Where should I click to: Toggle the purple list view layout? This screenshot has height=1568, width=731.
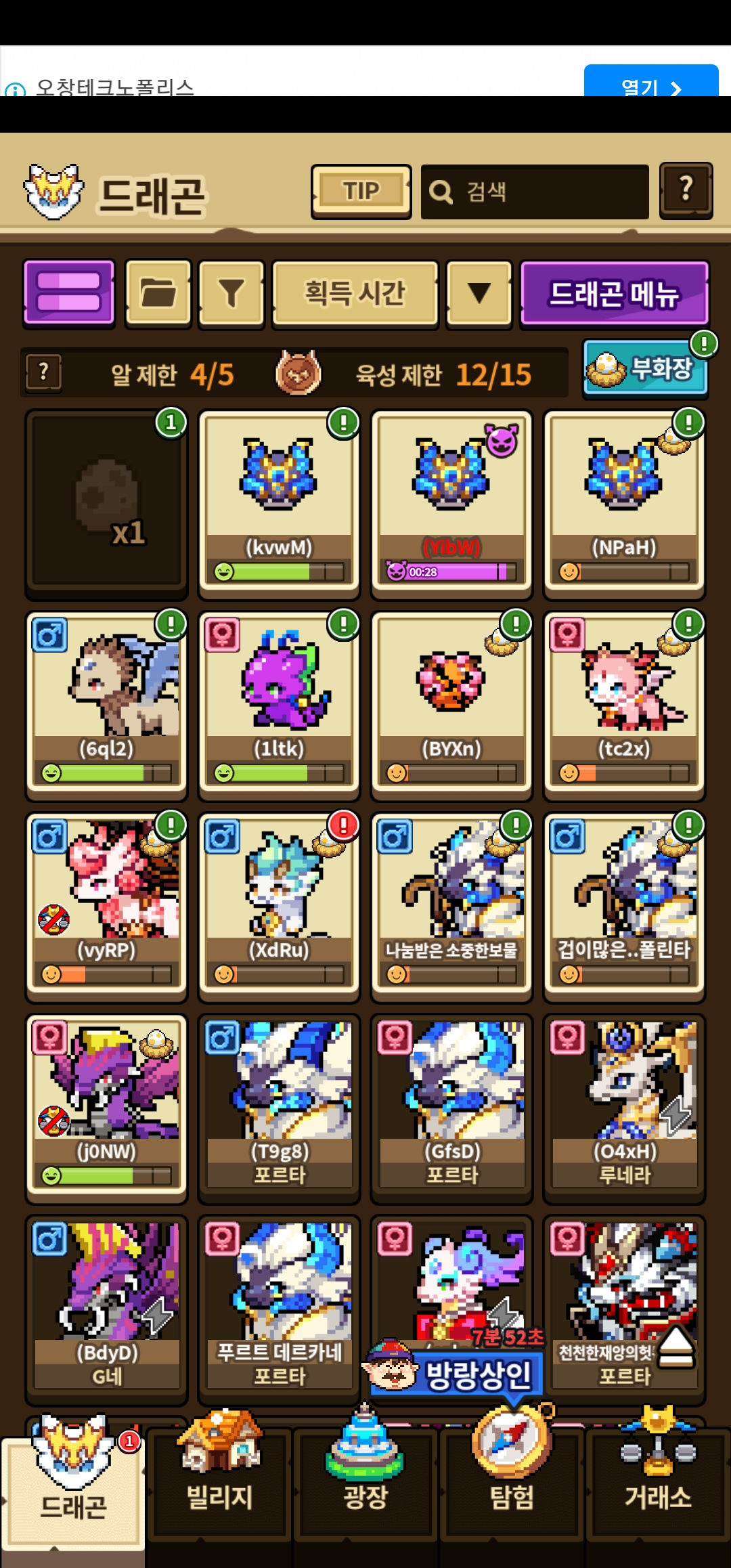coord(69,293)
